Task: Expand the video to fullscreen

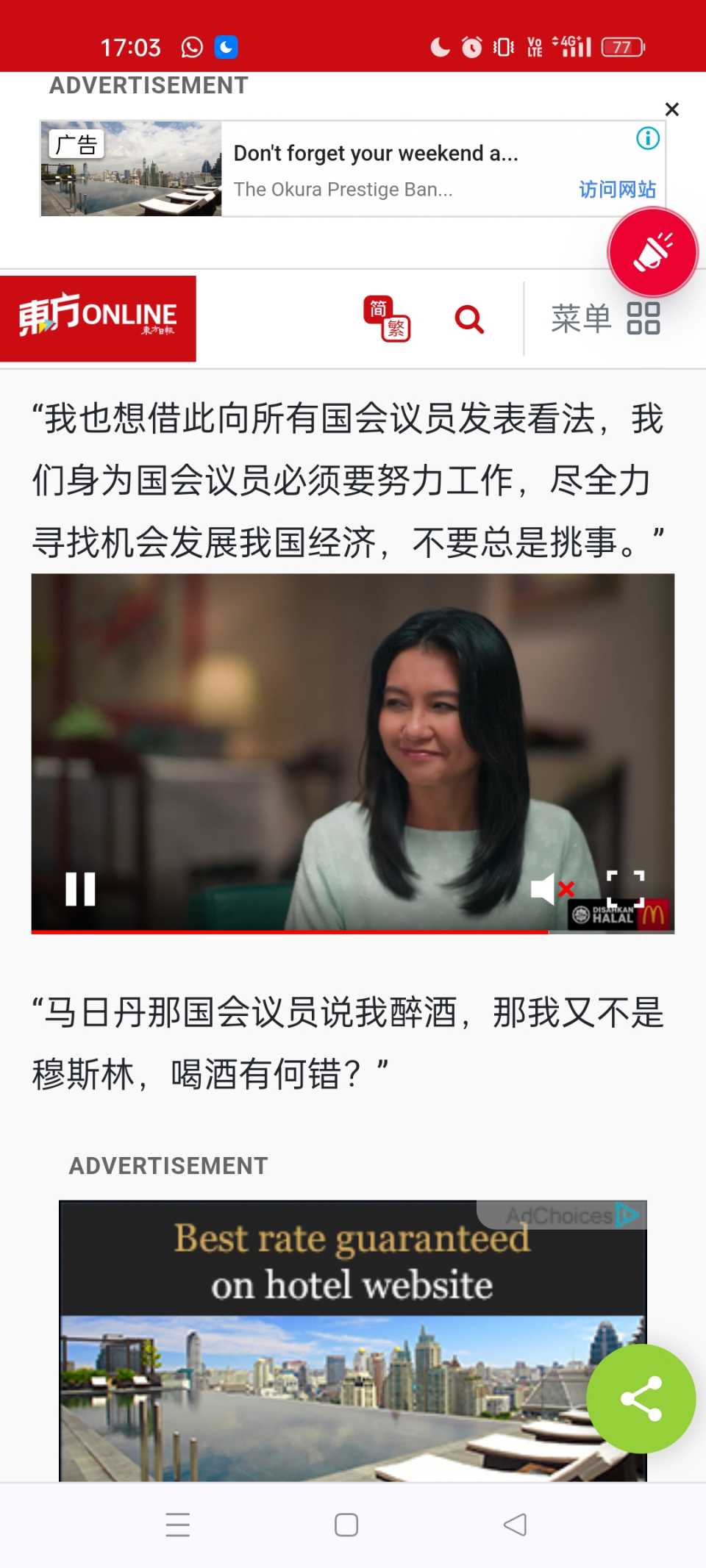Action: pos(625,887)
